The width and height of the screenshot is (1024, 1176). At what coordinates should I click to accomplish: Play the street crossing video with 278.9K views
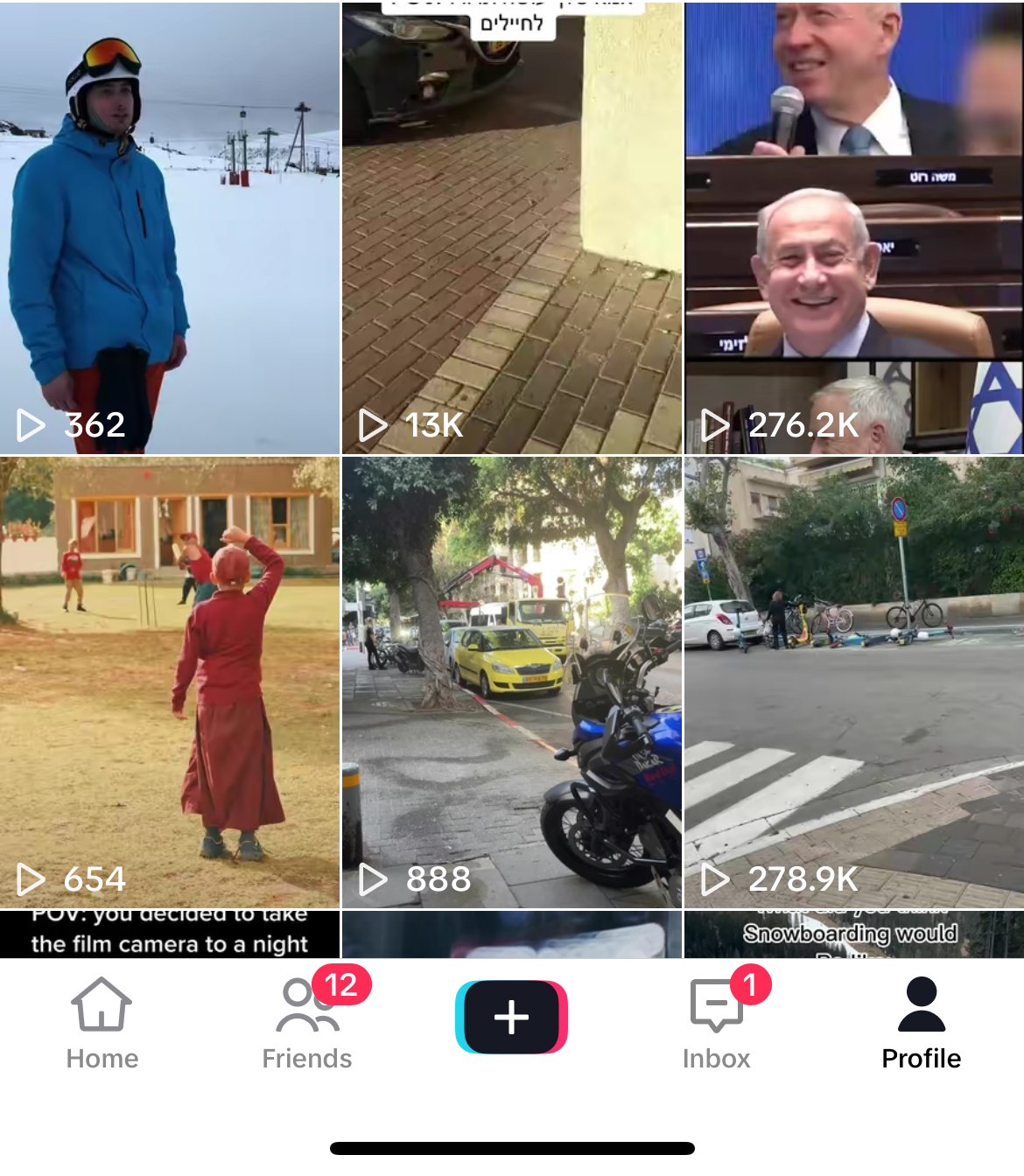853,682
